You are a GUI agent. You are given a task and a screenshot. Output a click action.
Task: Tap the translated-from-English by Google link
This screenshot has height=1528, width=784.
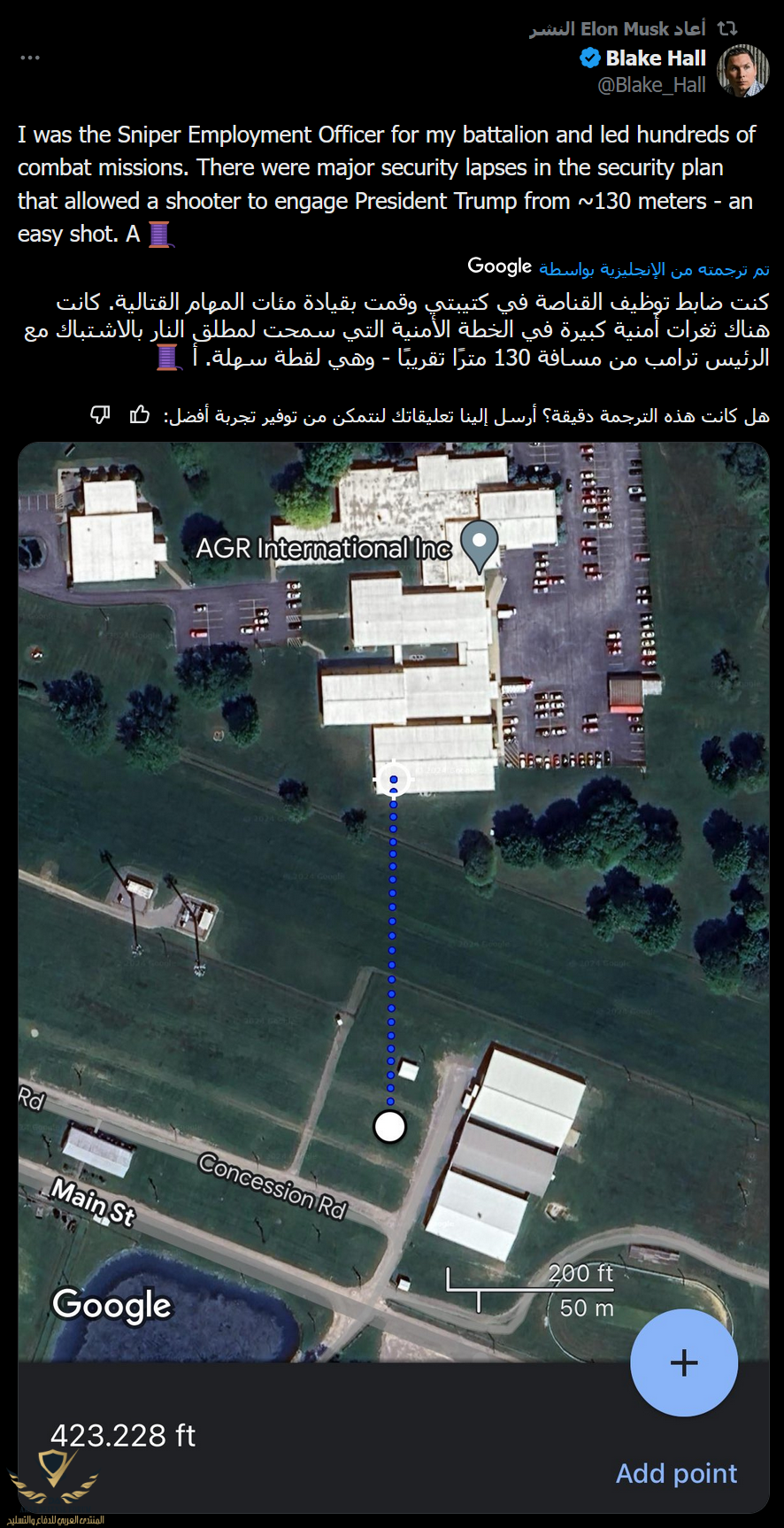coord(653,268)
